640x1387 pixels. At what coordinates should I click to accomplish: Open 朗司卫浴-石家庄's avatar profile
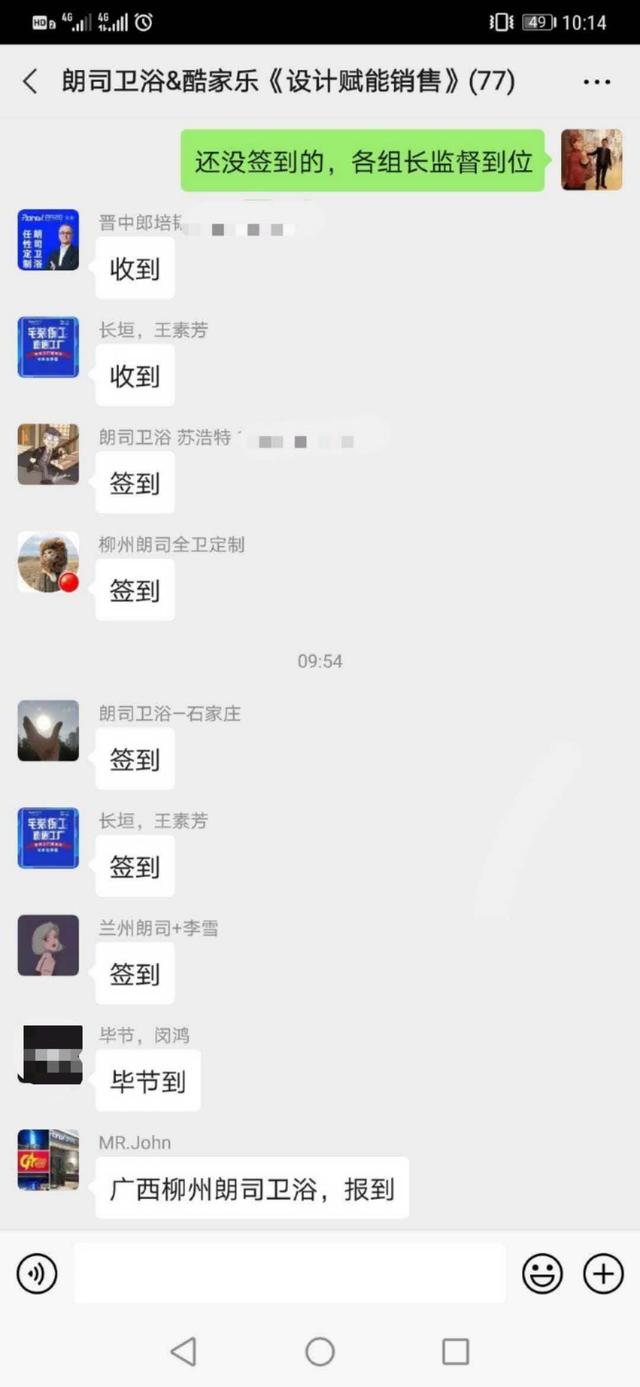48,730
